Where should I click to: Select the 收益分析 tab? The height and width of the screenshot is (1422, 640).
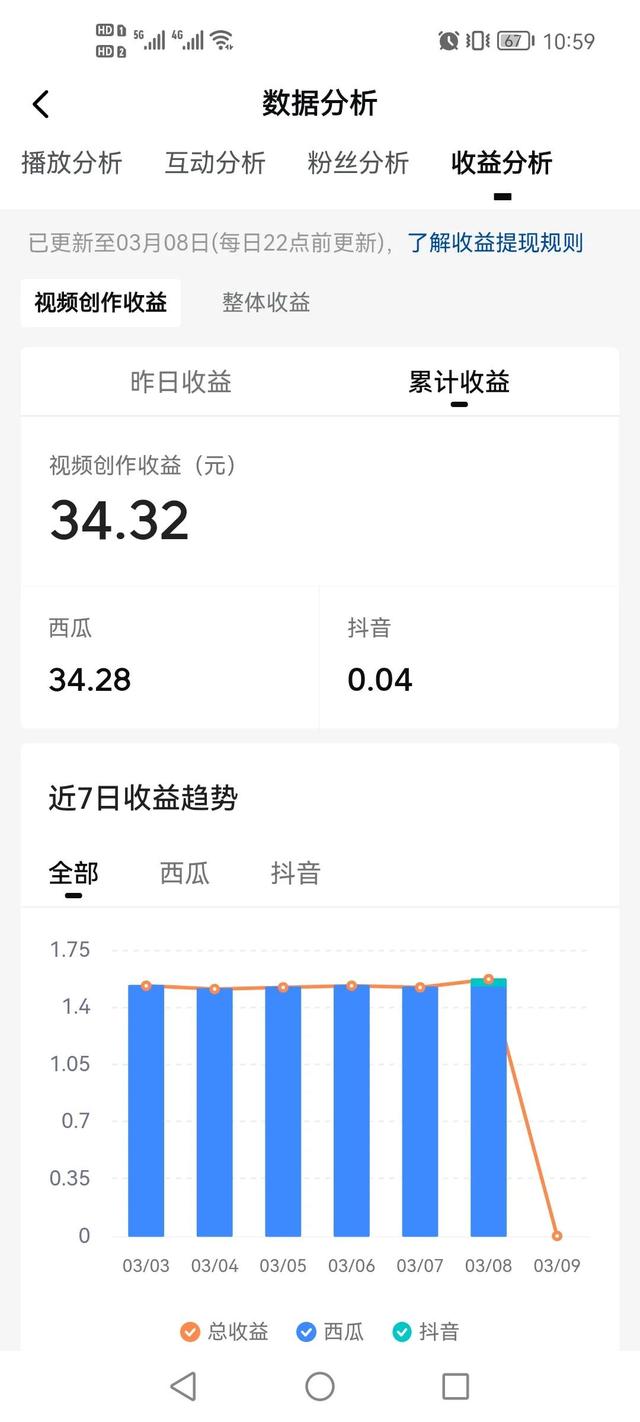502,163
